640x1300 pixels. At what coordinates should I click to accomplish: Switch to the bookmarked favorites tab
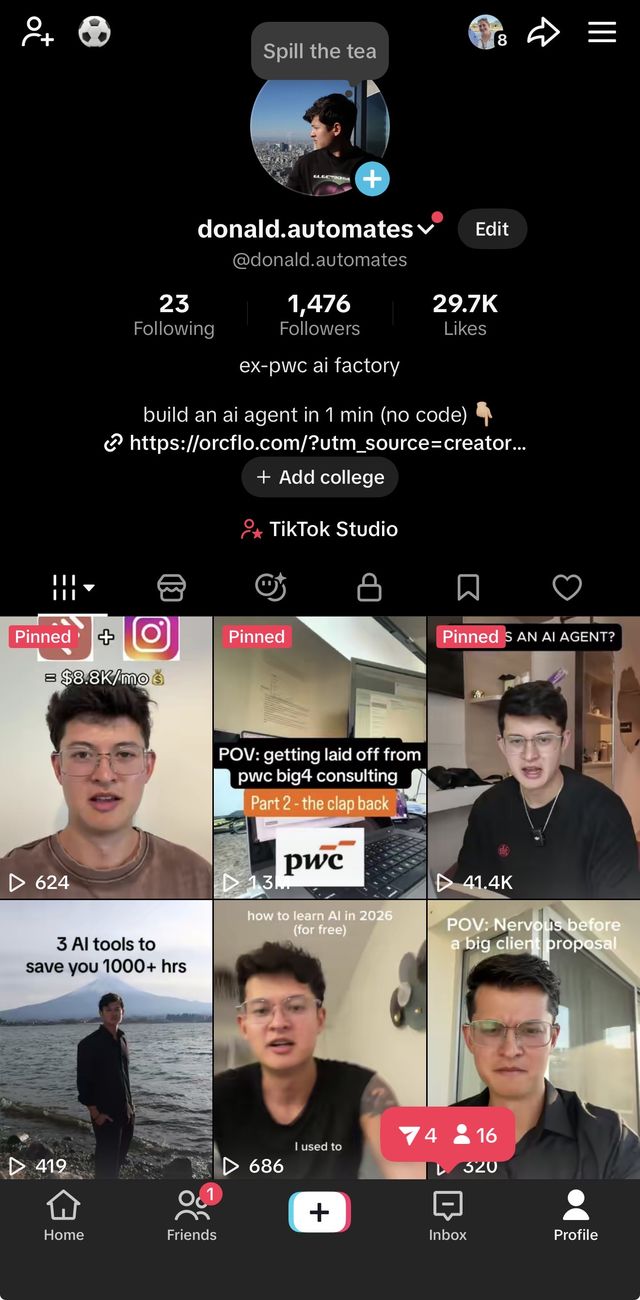coord(468,588)
